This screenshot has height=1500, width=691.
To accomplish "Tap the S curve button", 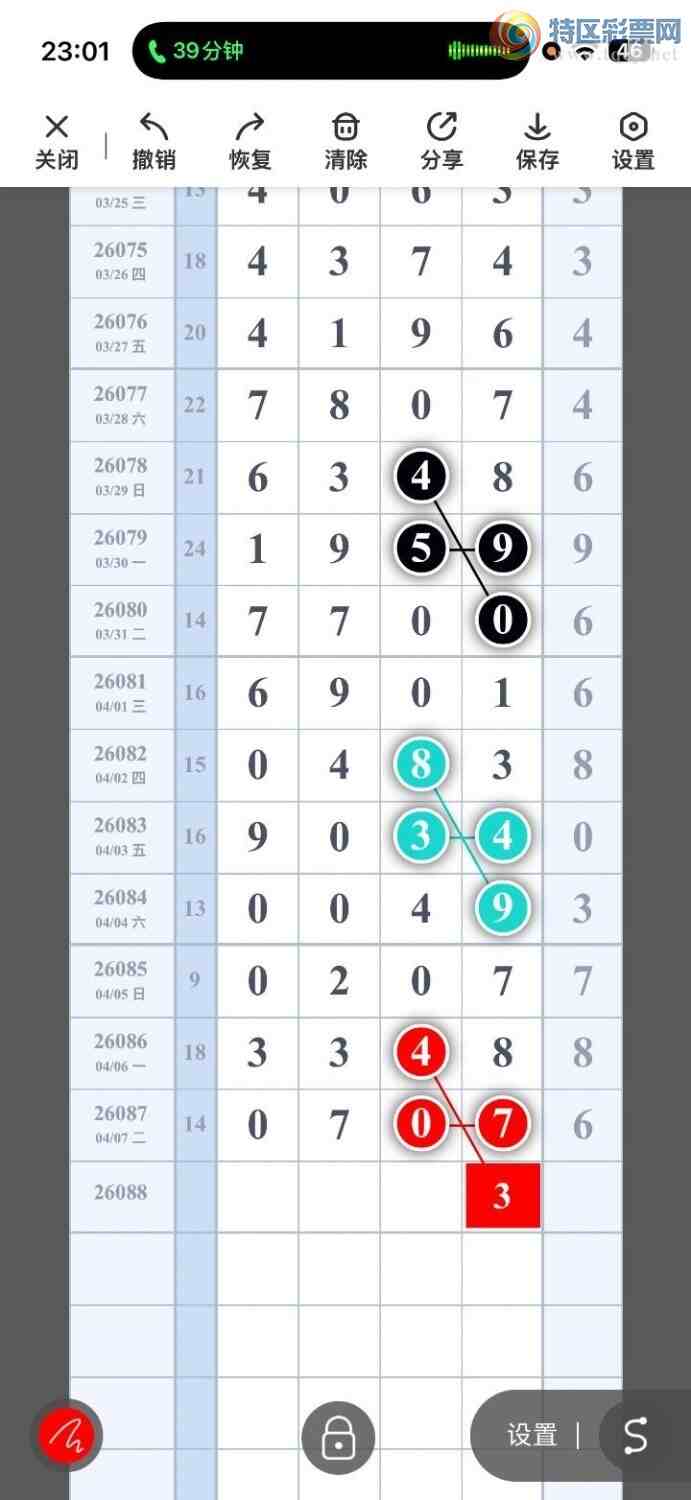I will point(636,1436).
